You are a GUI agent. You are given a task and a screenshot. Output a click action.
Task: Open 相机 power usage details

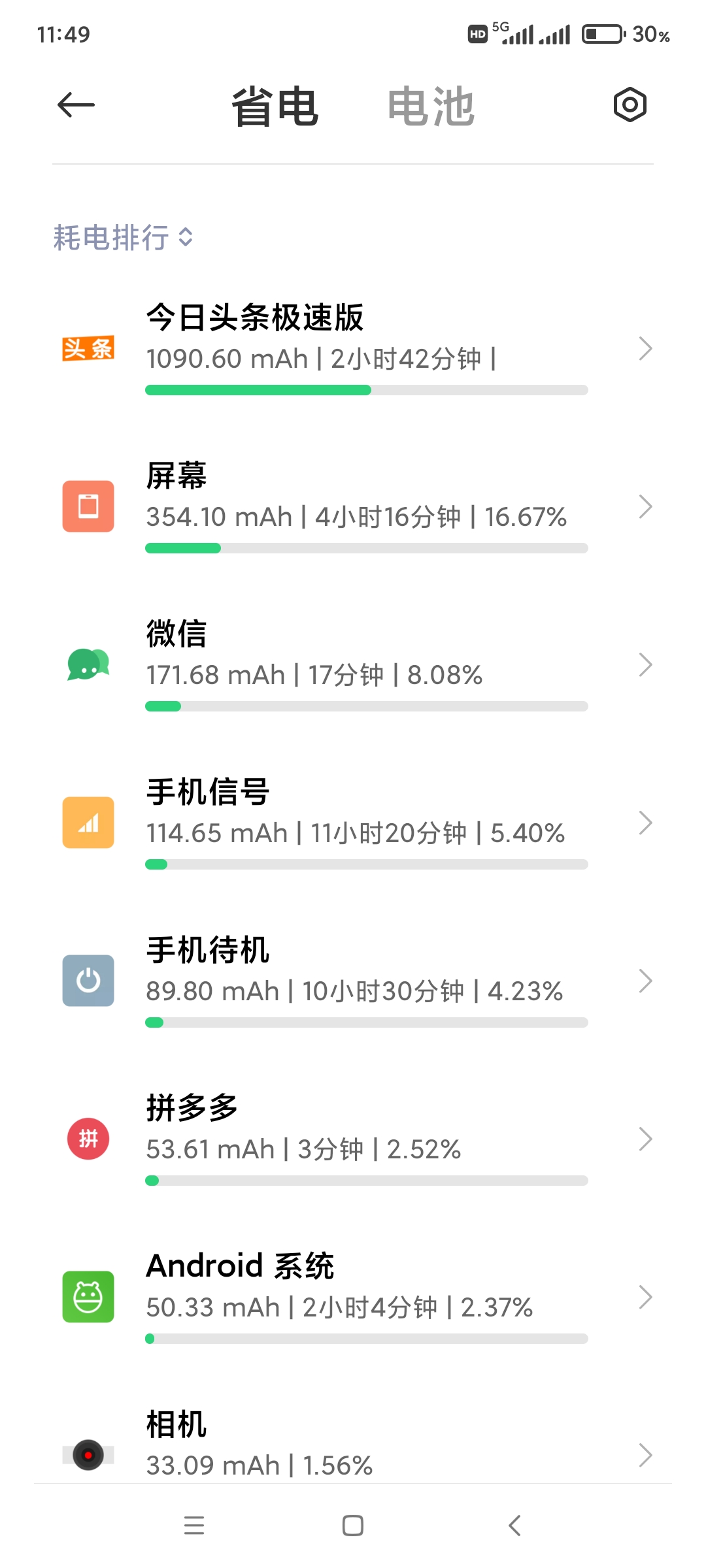(x=353, y=1444)
